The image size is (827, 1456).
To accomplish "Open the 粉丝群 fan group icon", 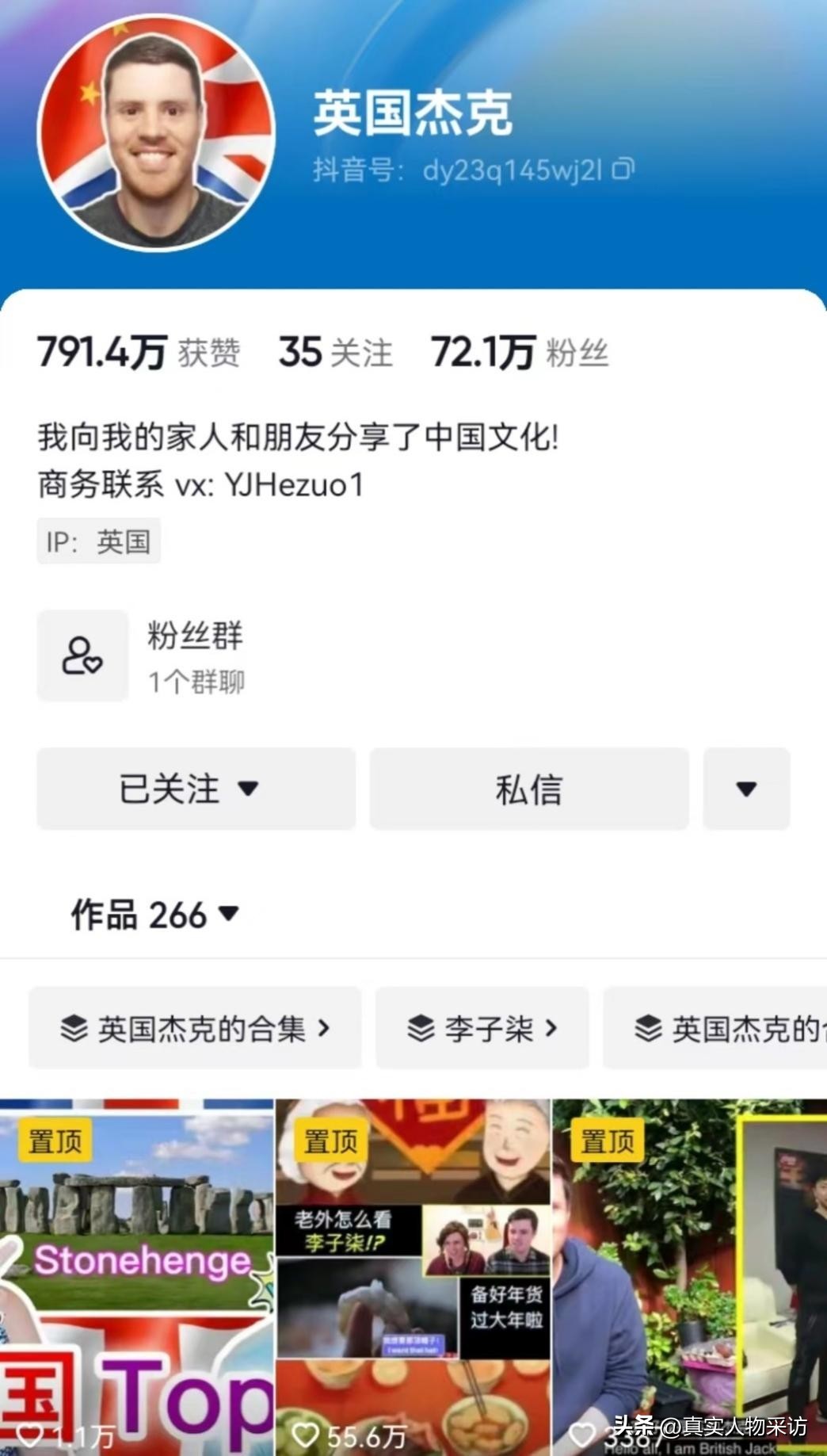I will point(82,656).
